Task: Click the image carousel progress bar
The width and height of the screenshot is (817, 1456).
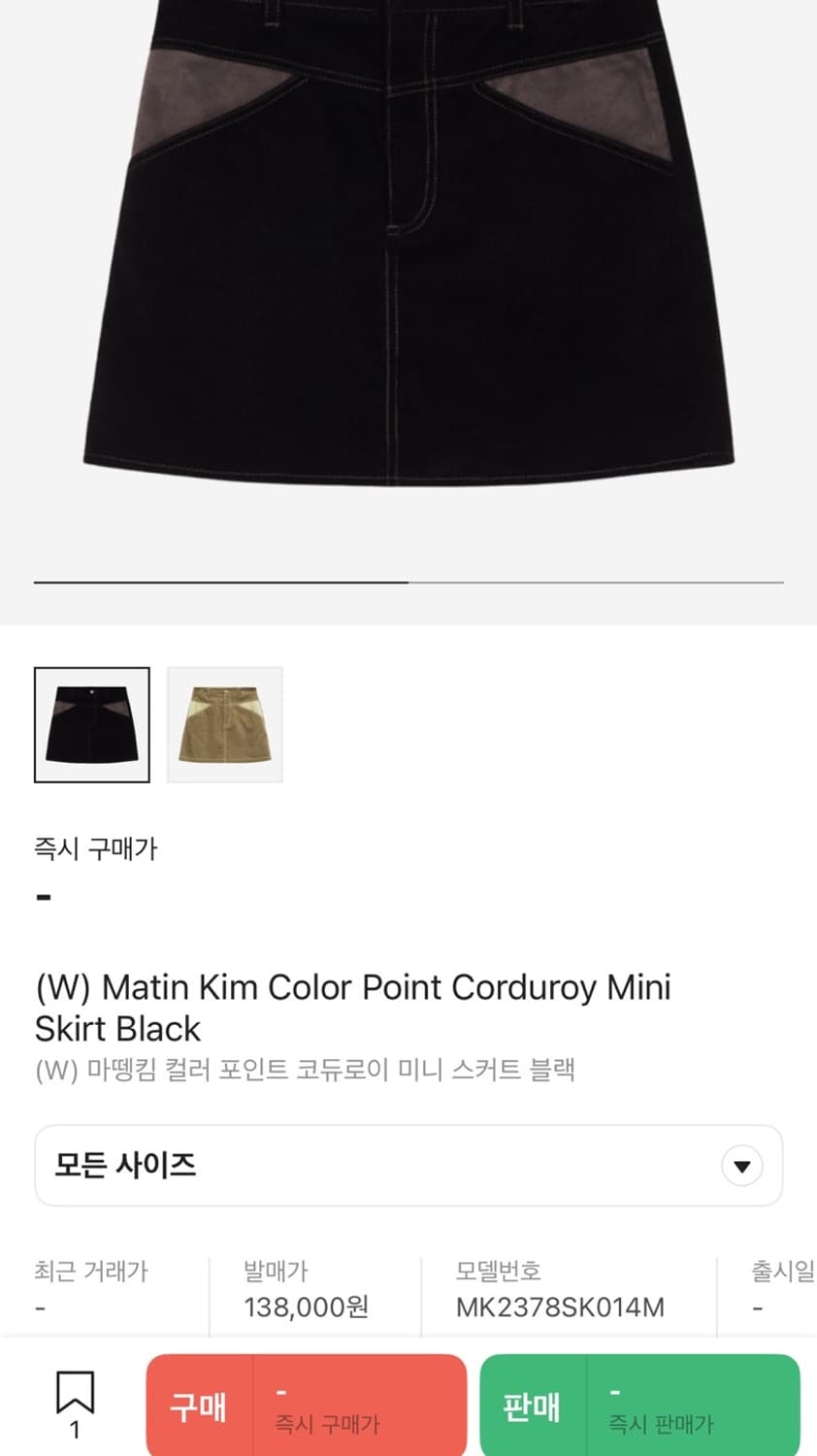Action: 408,580
